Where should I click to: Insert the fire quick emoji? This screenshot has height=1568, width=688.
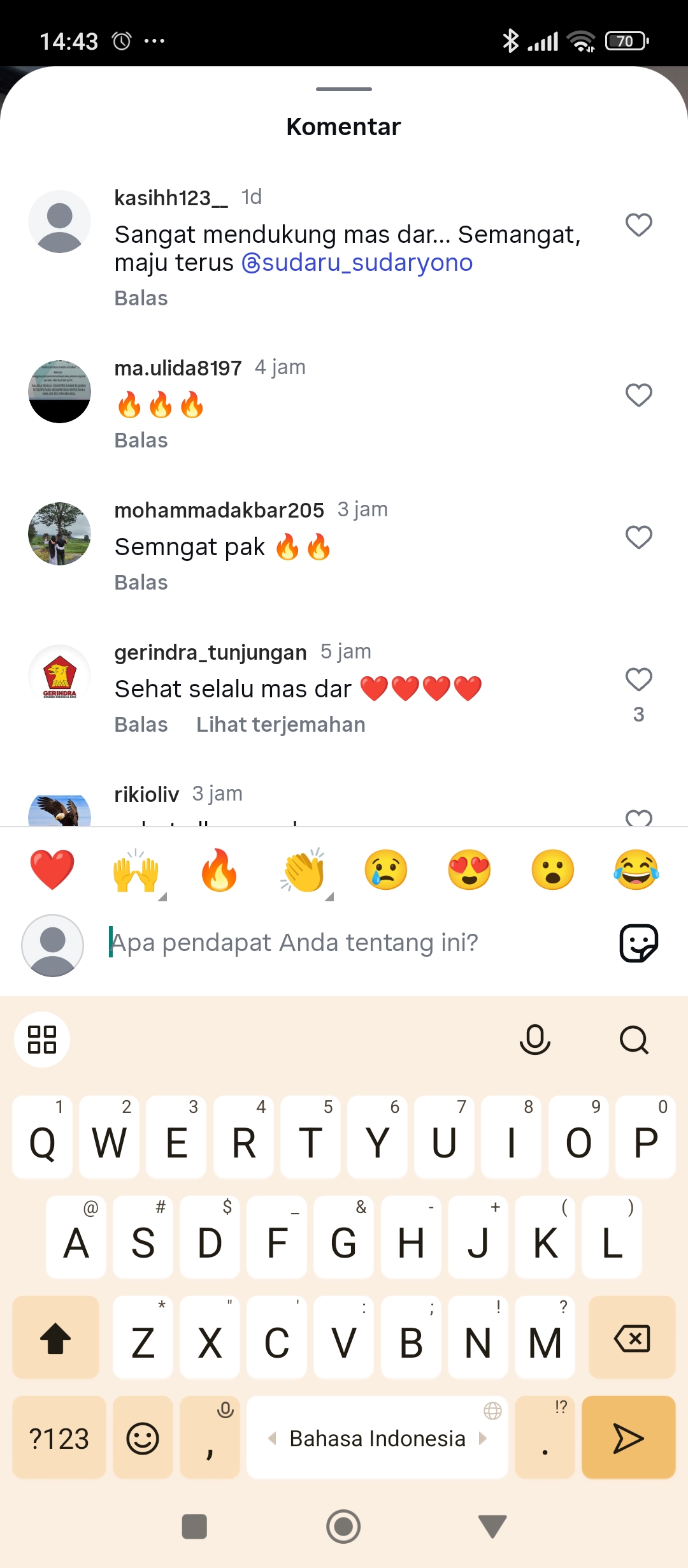[219, 870]
